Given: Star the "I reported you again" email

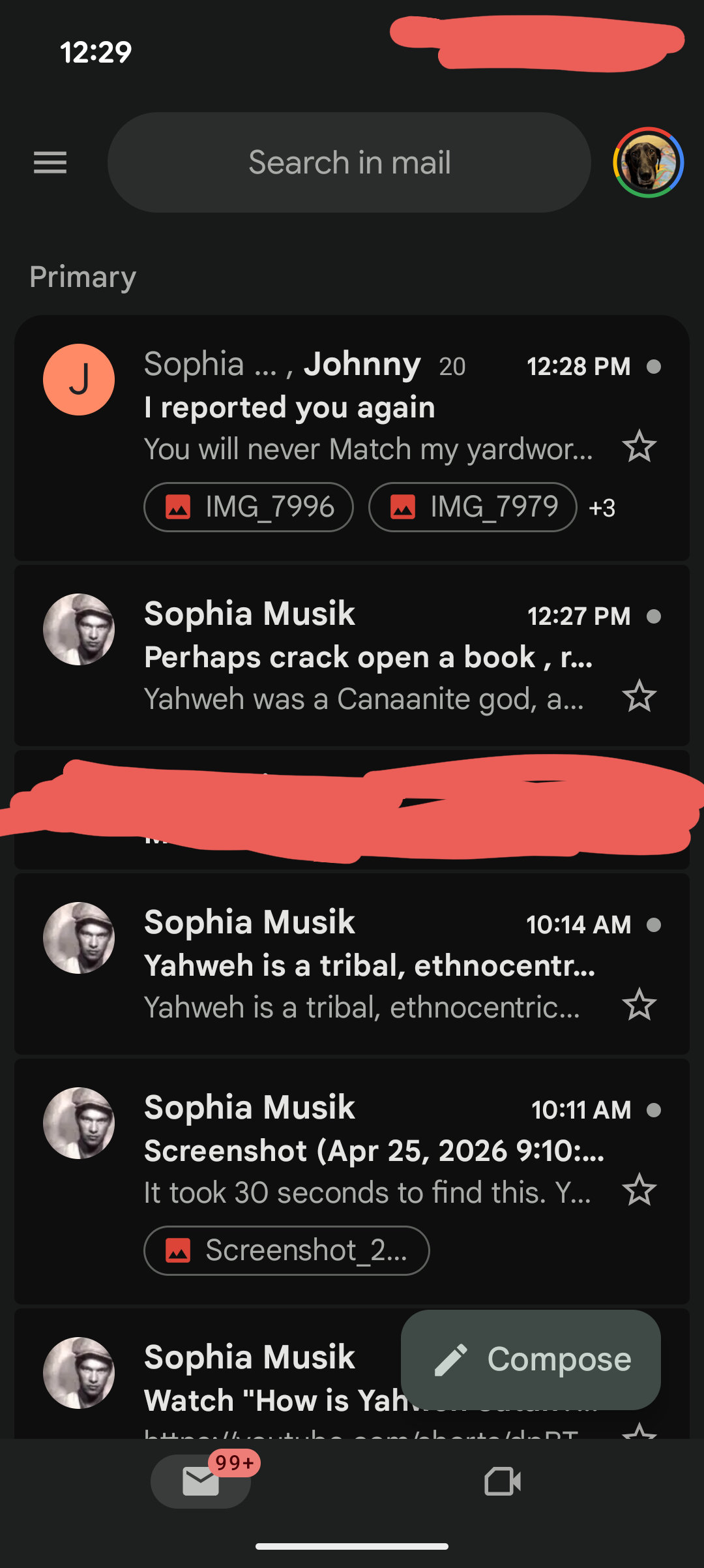Looking at the screenshot, I should click(x=639, y=447).
